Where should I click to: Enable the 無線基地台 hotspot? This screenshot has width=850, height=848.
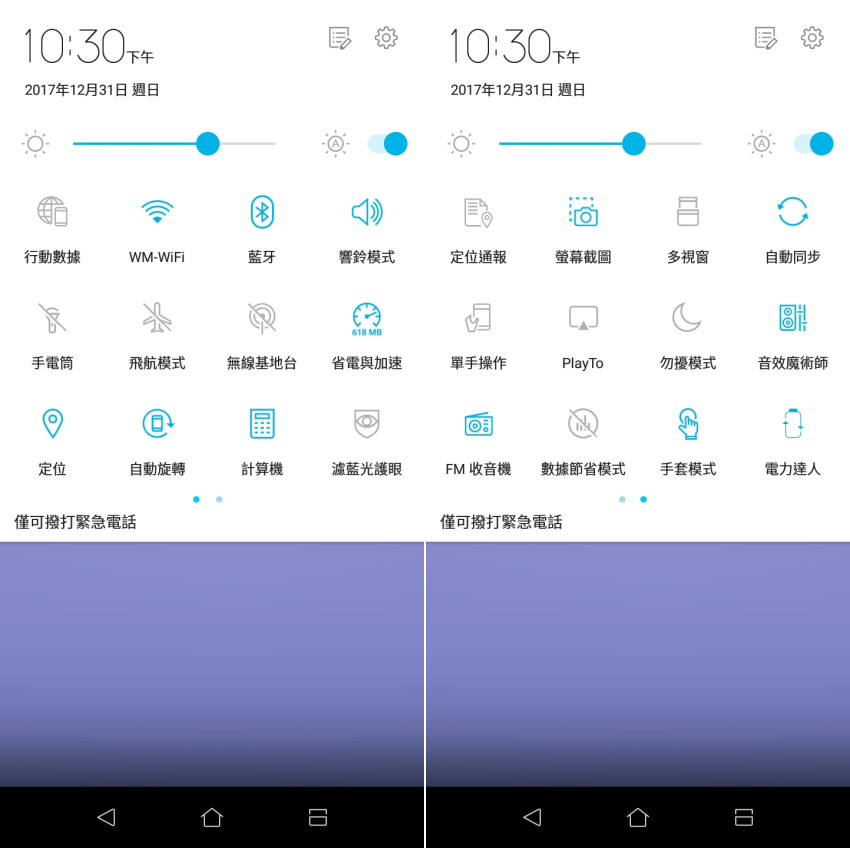click(262, 318)
